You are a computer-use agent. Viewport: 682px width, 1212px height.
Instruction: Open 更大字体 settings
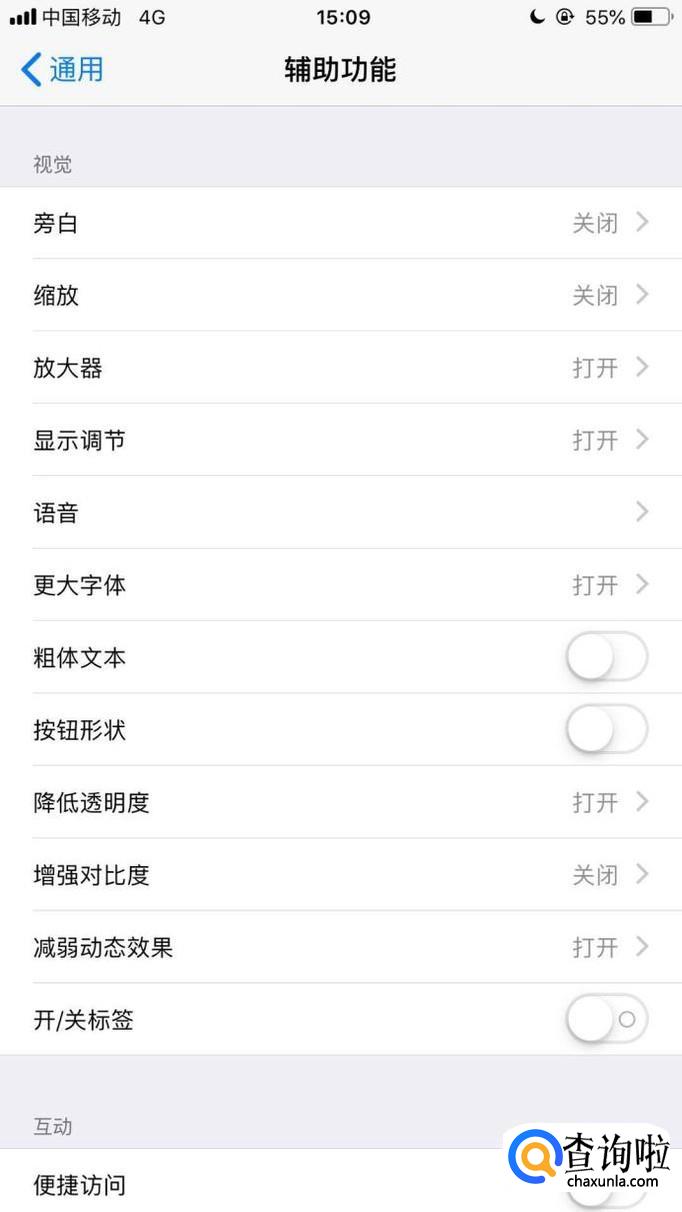point(340,585)
